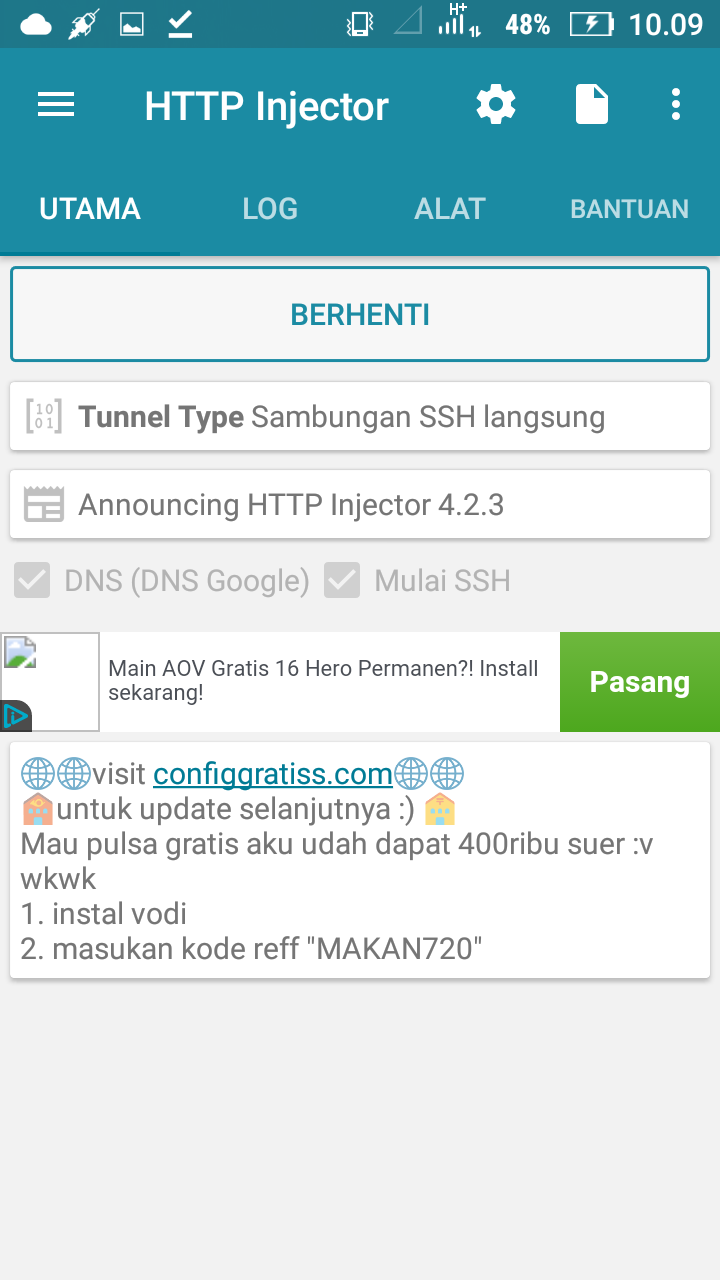
Task: Switch to the BANTUAN tab
Action: pyautogui.click(x=629, y=209)
